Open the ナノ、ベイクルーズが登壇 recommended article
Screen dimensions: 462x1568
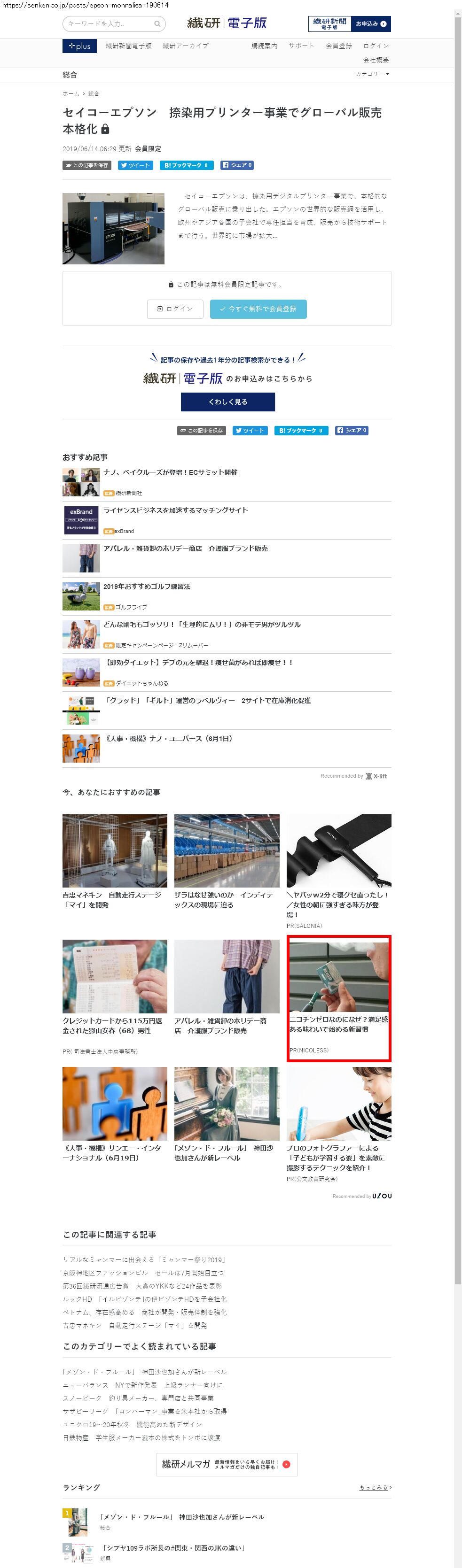coord(170,472)
